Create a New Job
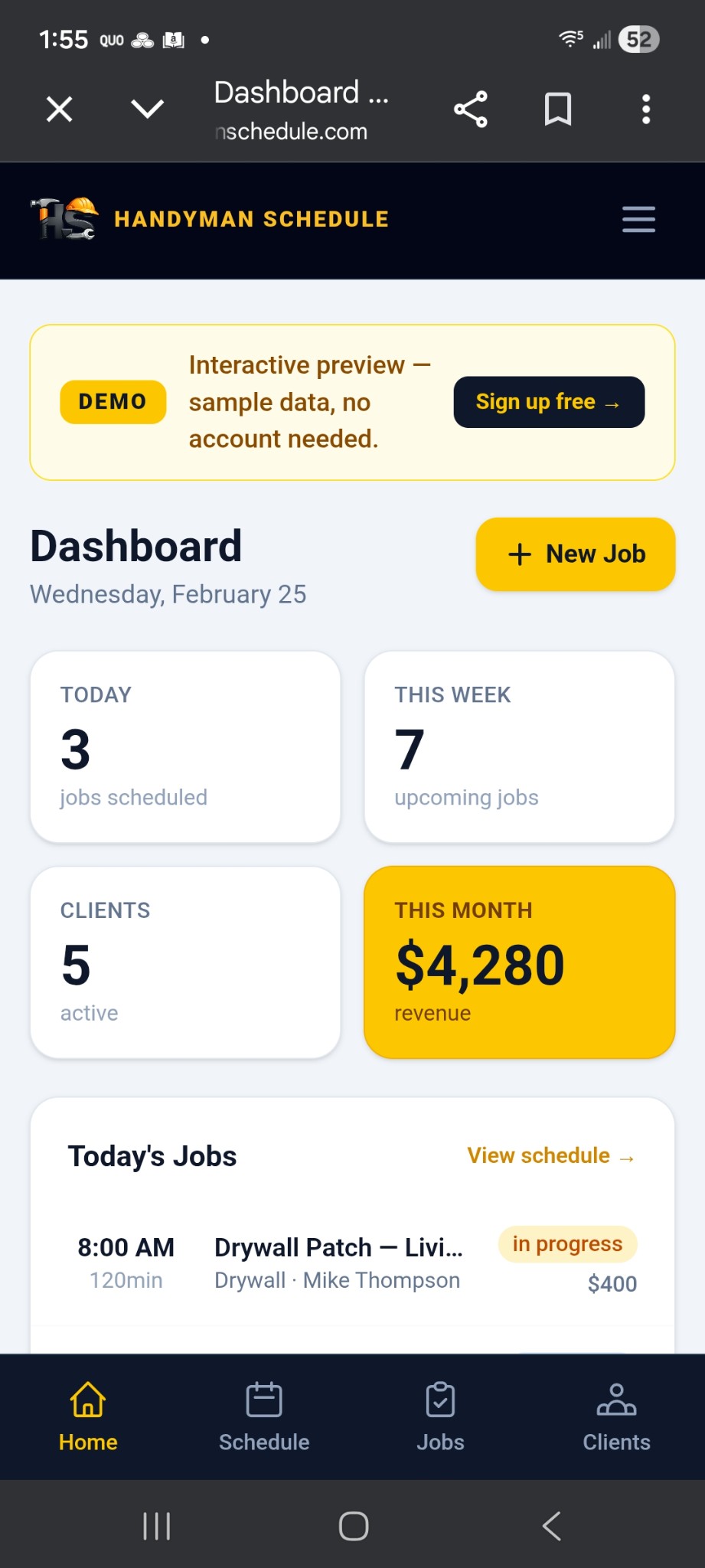Image resolution: width=705 pixels, height=1568 pixels. (x=575, y=554)
